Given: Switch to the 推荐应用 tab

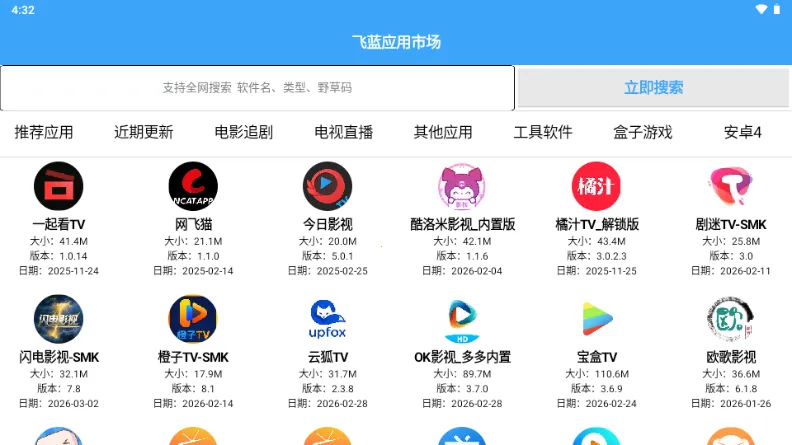Looking at the screenshot, I should [44, 132].
